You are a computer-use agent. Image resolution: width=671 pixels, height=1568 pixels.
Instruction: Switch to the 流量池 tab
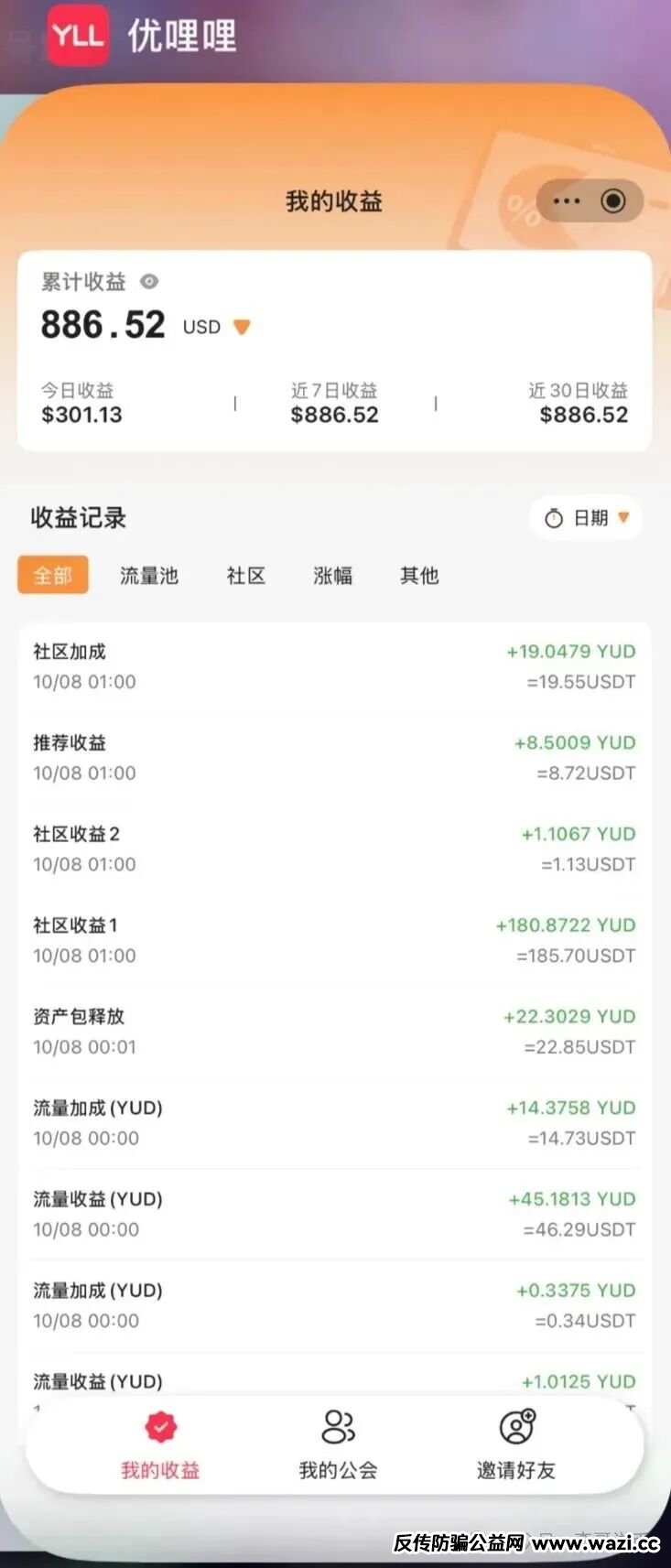[149, 576]
